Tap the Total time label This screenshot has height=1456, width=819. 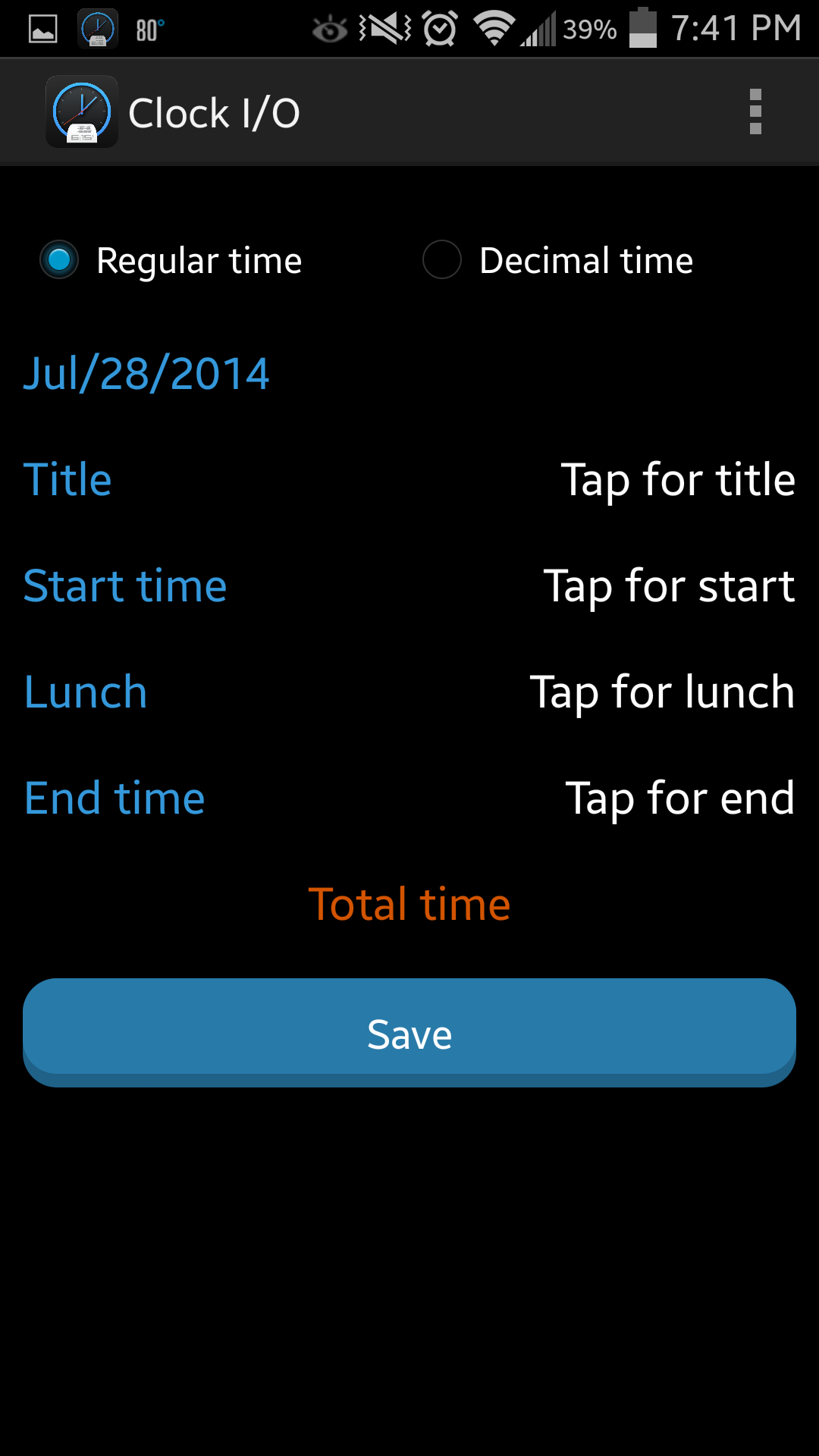409,903
